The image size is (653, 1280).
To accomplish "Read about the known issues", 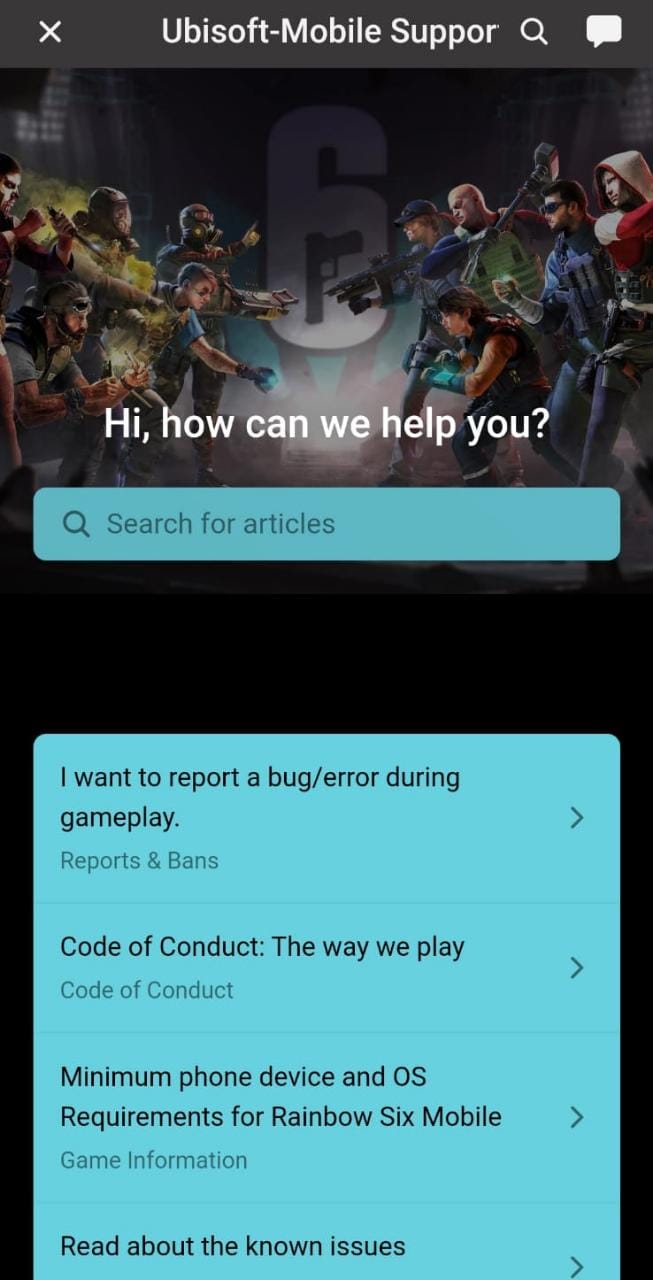I will tap(326, 1243).
